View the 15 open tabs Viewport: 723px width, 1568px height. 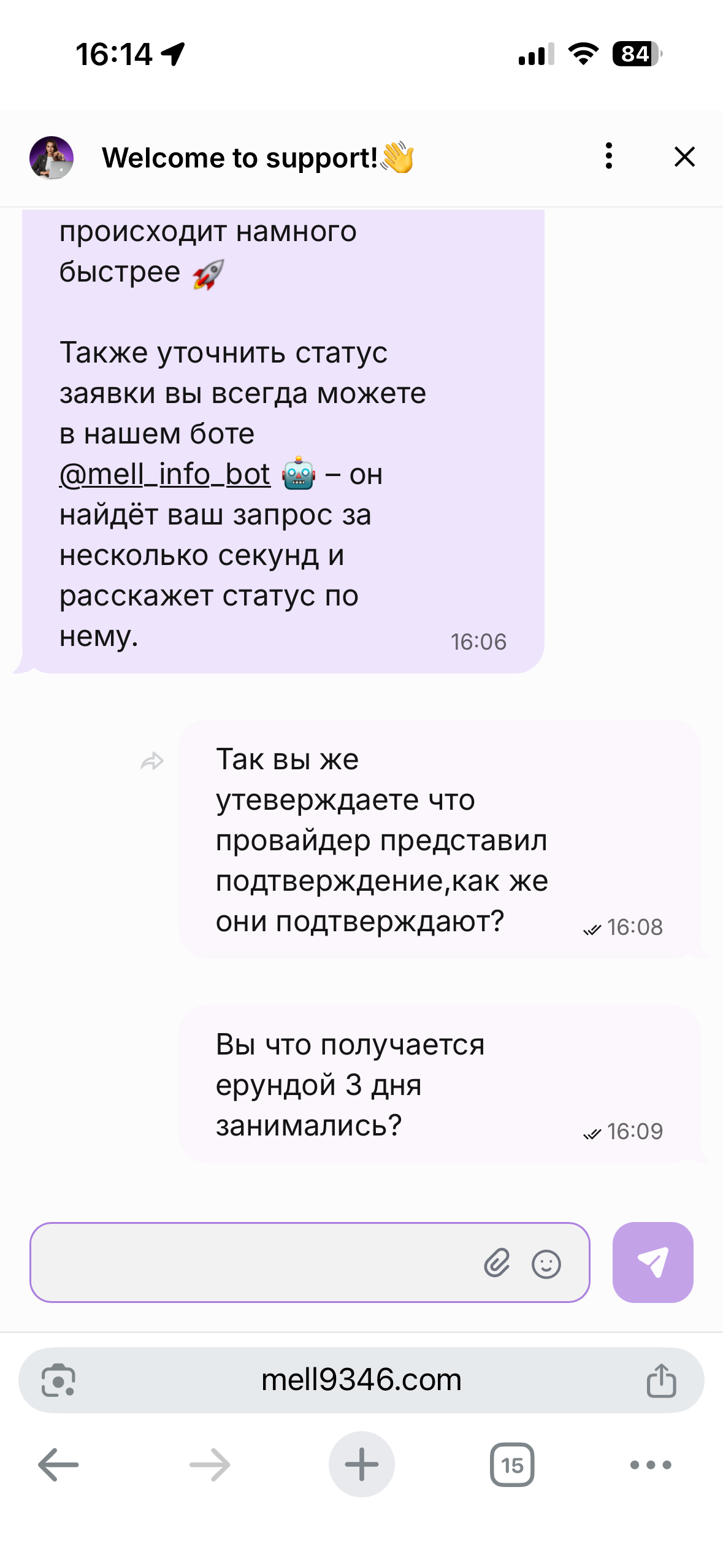(x=512, y=1465)
